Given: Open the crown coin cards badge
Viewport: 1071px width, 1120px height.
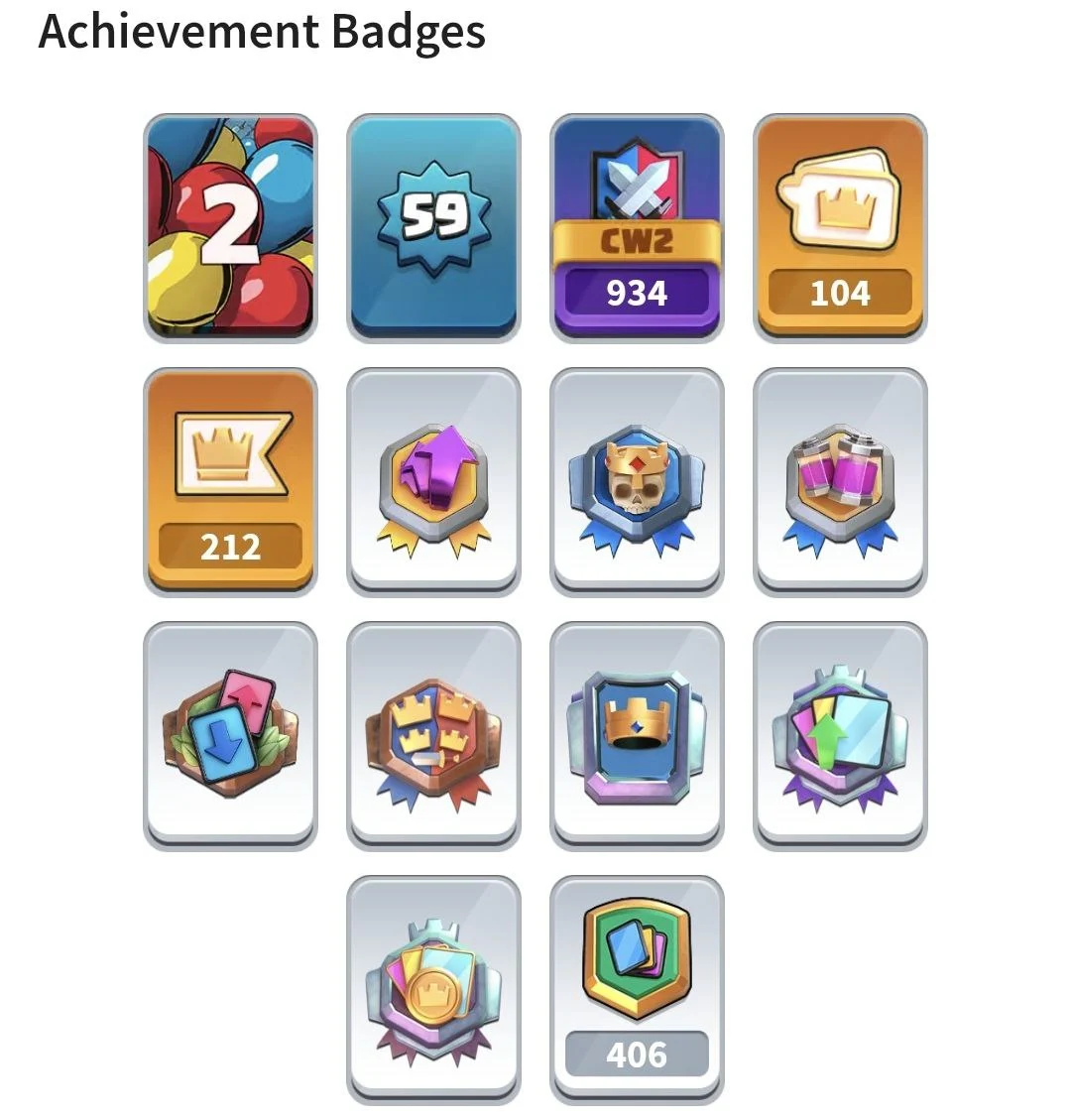Looking at the screenshot, I should [433, 990].
